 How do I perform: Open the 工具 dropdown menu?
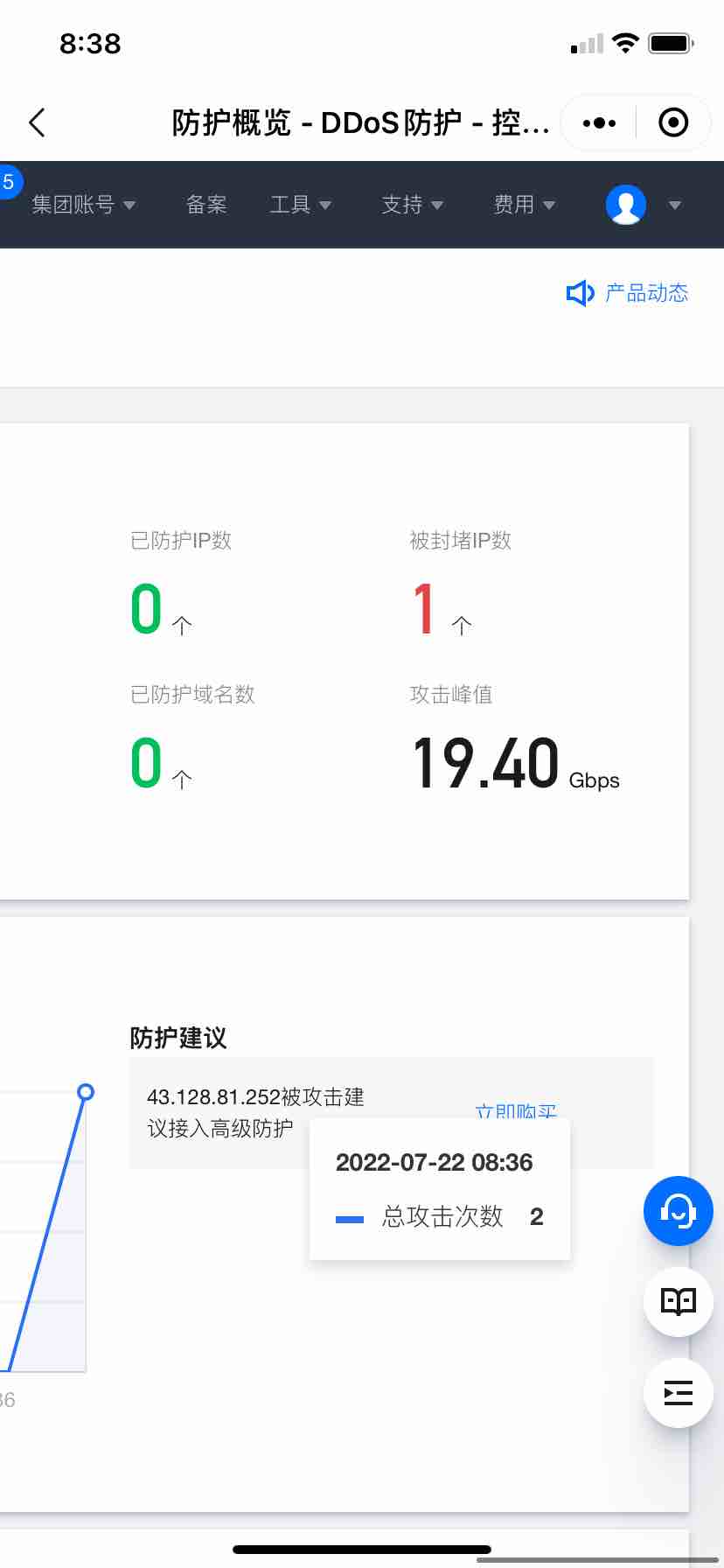coord(302,204)
